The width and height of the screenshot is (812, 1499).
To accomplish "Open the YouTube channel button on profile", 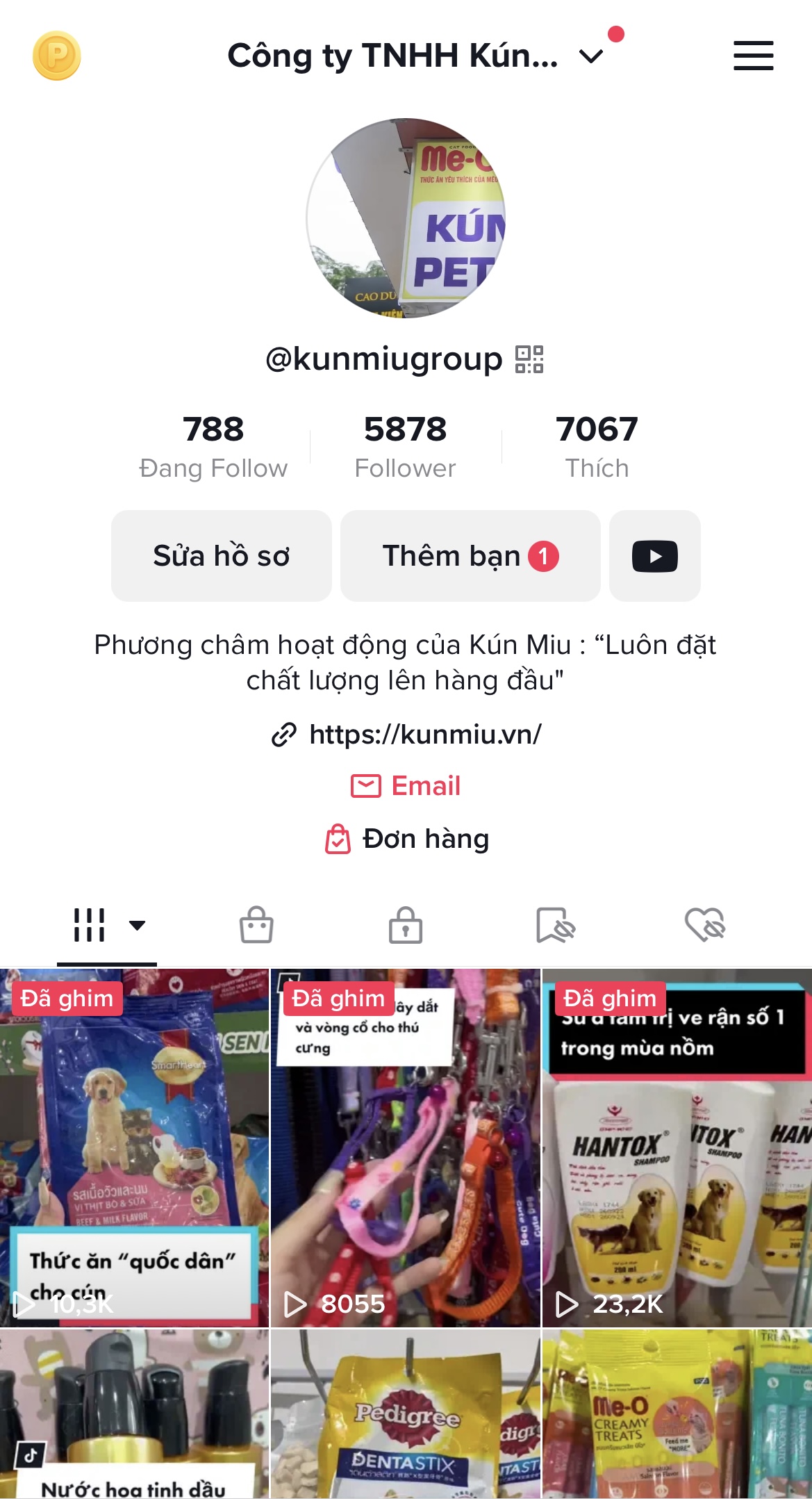I will (654, 555).
